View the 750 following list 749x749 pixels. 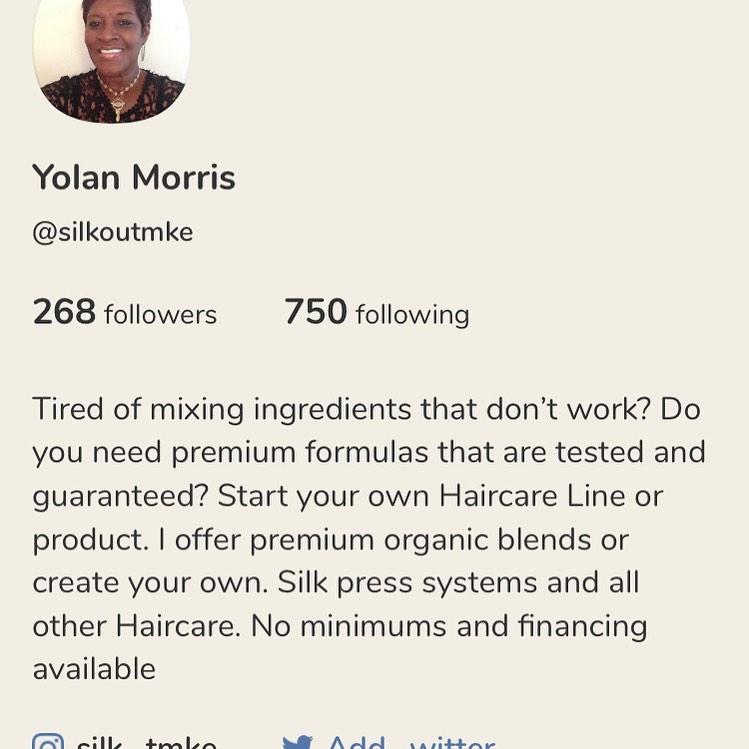377,313
